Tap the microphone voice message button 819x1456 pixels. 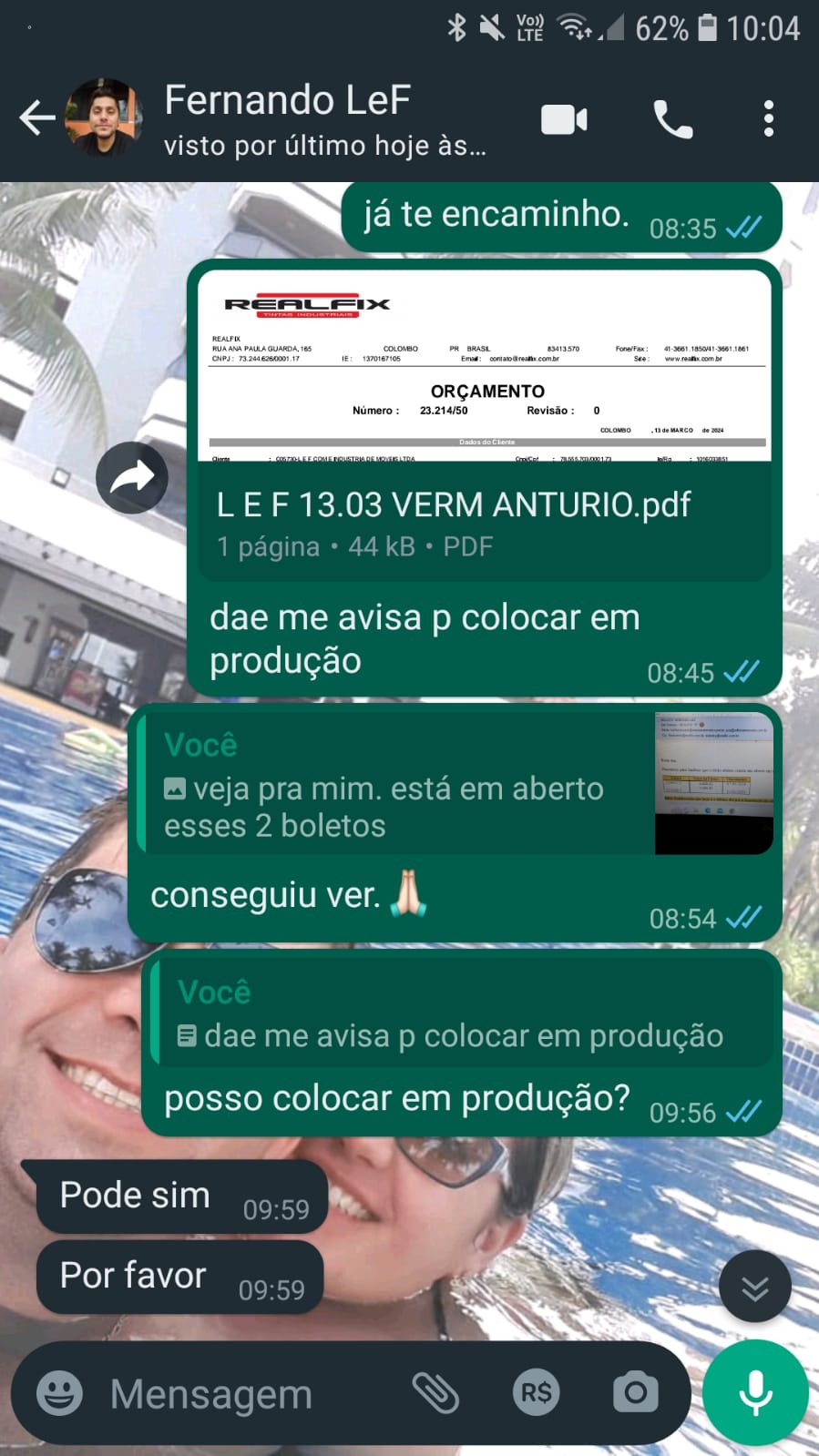tap(755, 1393)
